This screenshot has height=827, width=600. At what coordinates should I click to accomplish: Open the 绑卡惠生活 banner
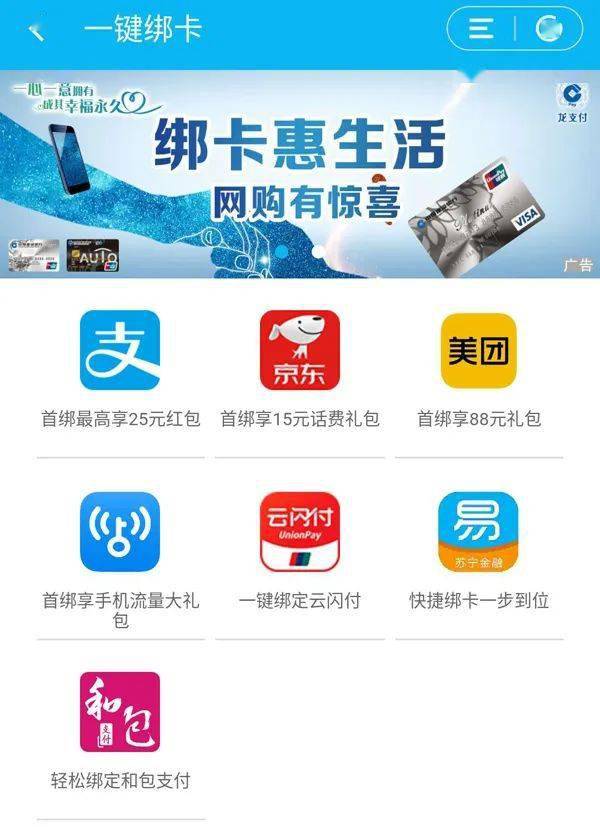[300, 175]
